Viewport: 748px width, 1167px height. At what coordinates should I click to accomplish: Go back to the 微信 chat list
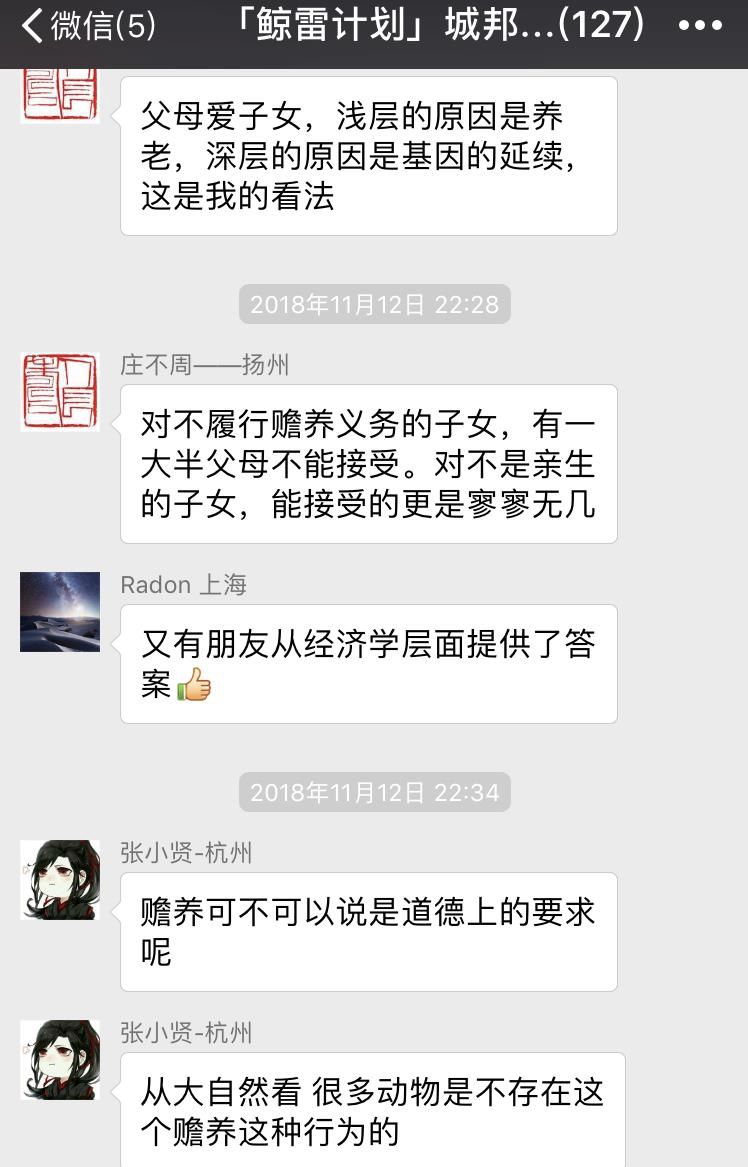coord(88,27)
